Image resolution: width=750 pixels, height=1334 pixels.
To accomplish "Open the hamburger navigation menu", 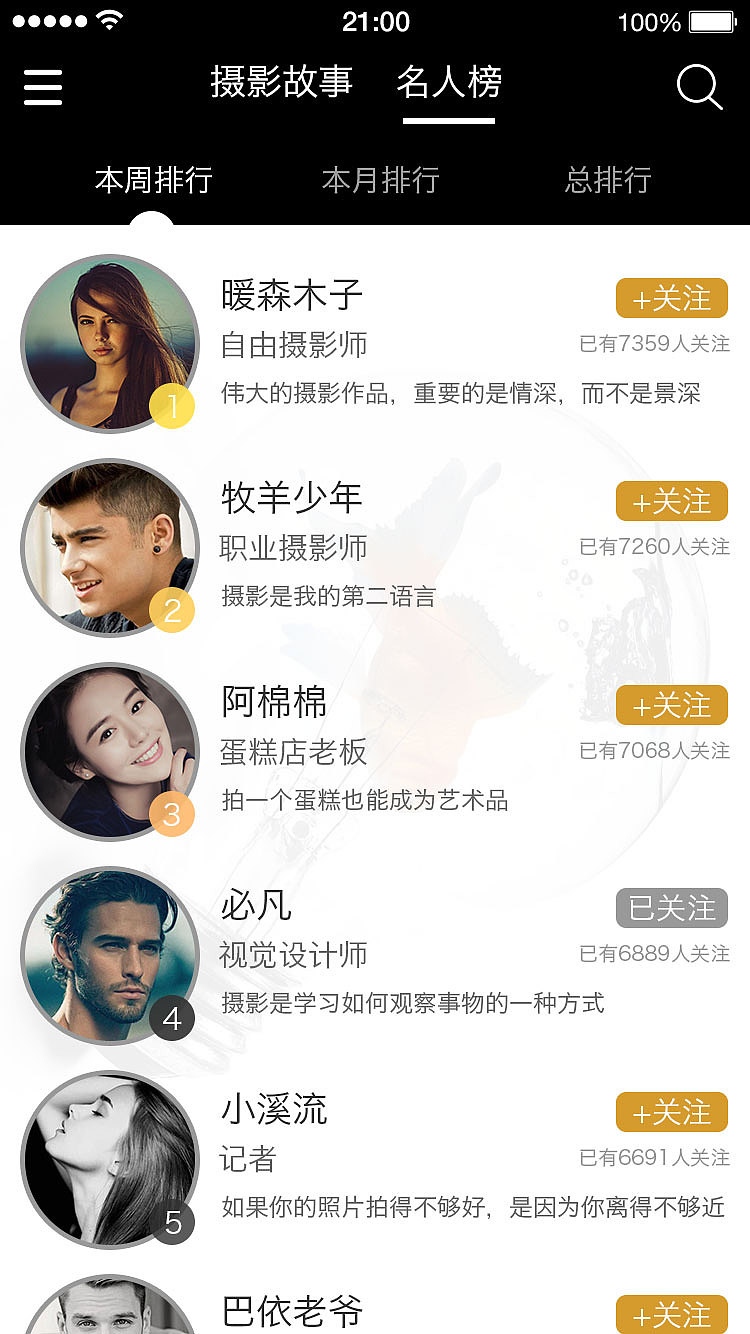I will (x=42, y=87).
